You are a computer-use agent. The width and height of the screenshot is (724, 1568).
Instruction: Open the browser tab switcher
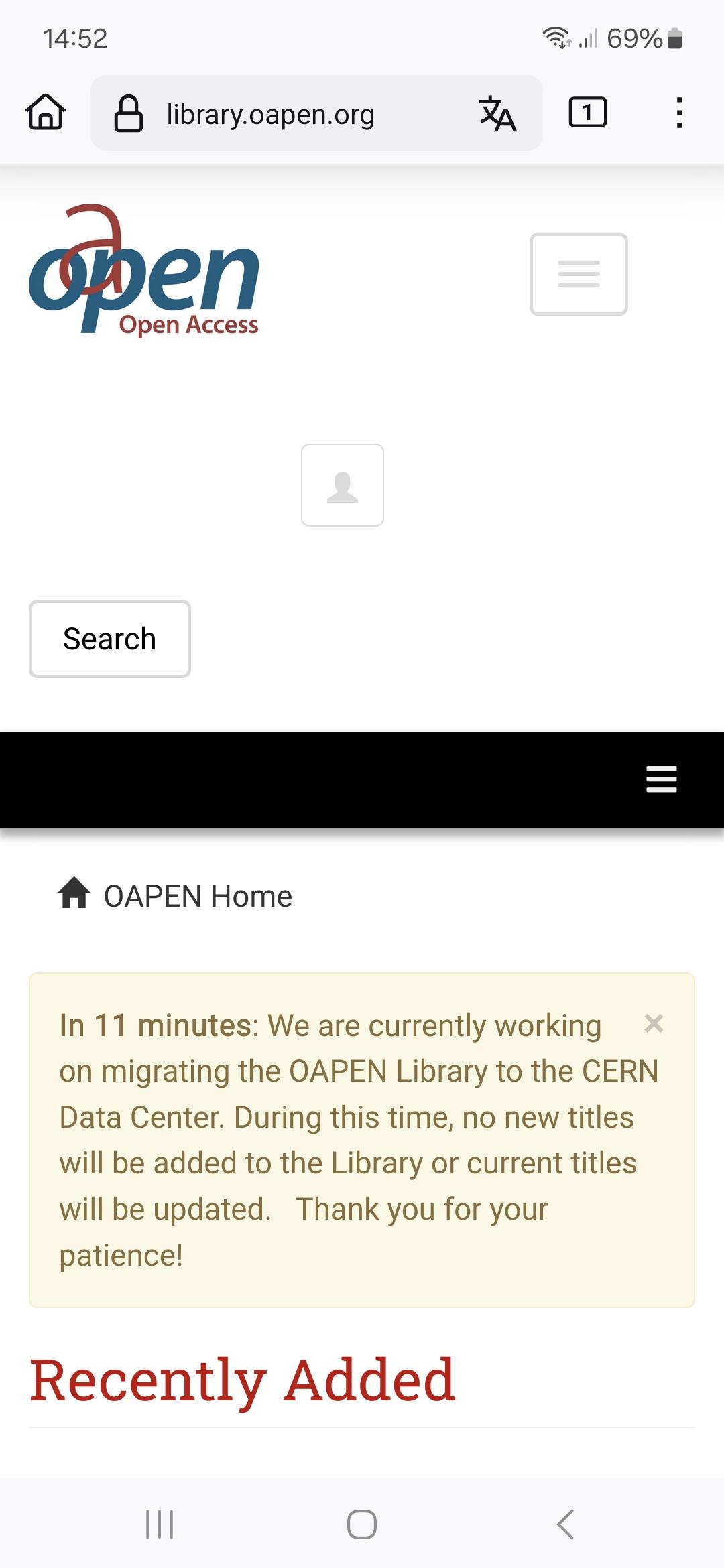point(587,112)
